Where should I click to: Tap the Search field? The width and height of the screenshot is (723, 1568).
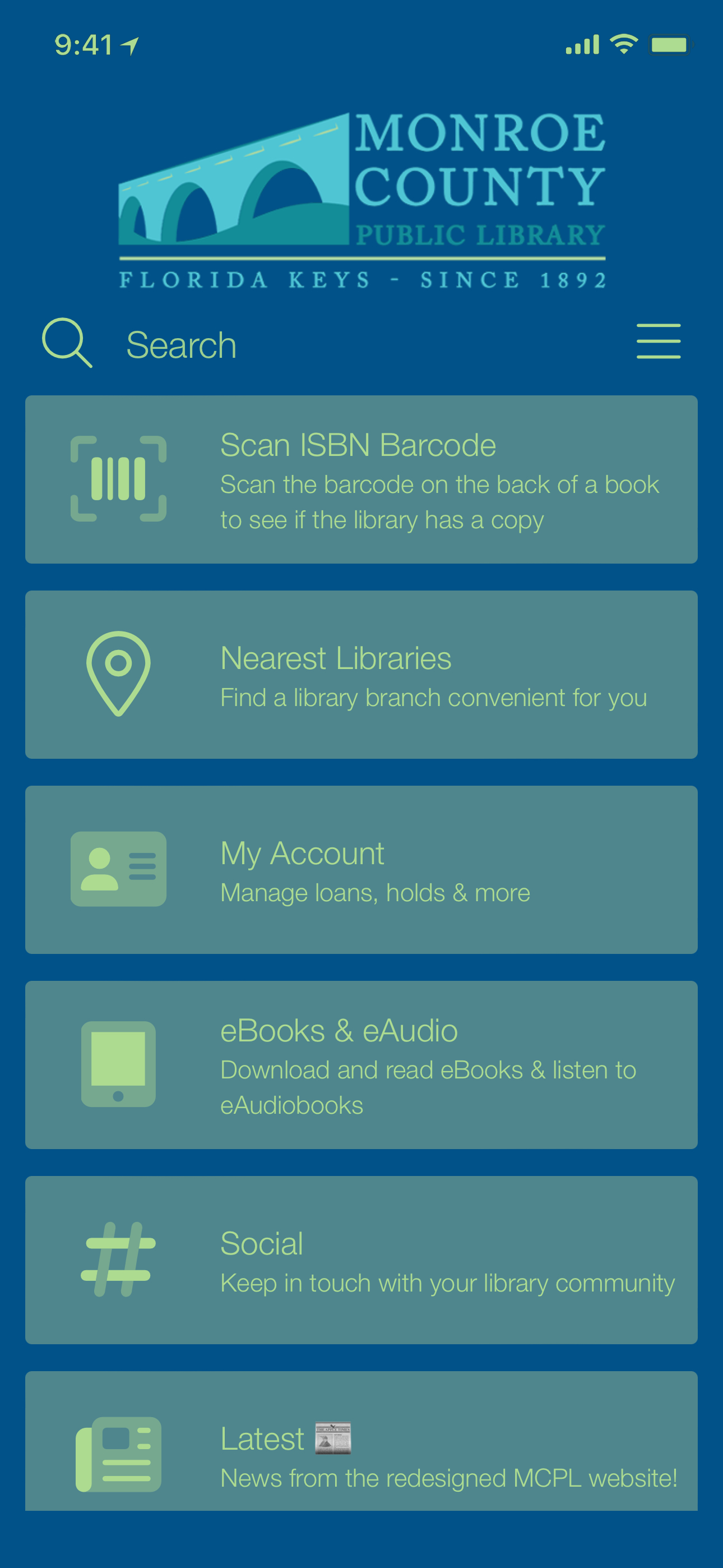tap(182, 344)
